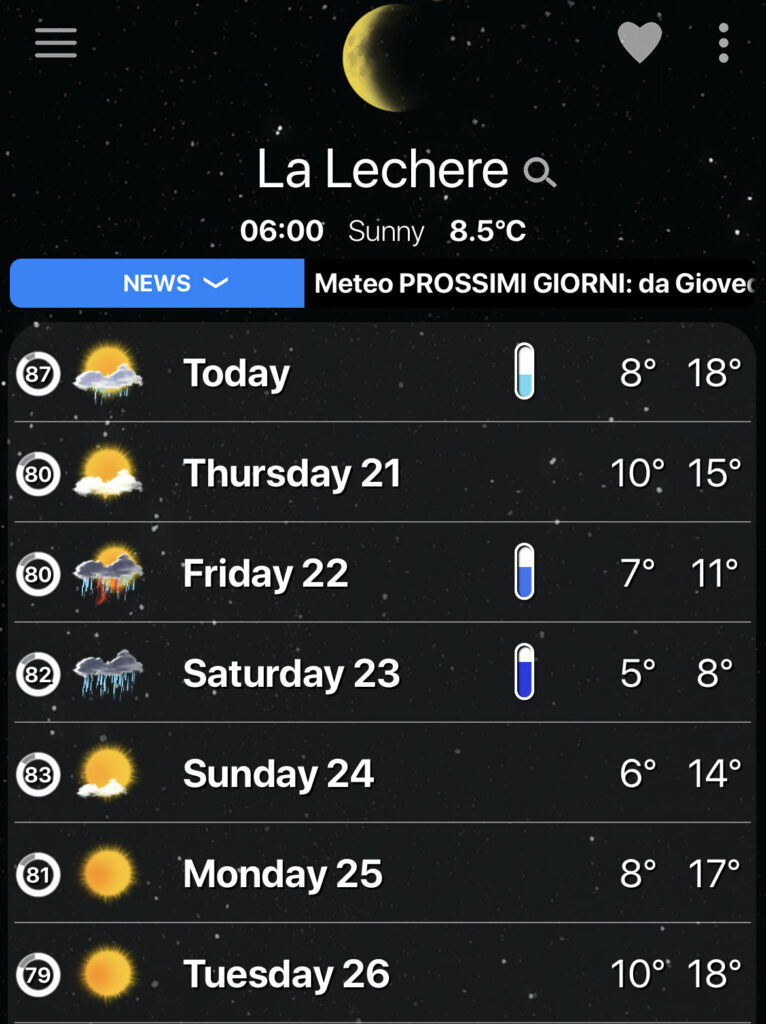The width and height of the screenshot is (766, 1024).
Task: Click the search icon next to La Lechere
Action: coord(540,173)
